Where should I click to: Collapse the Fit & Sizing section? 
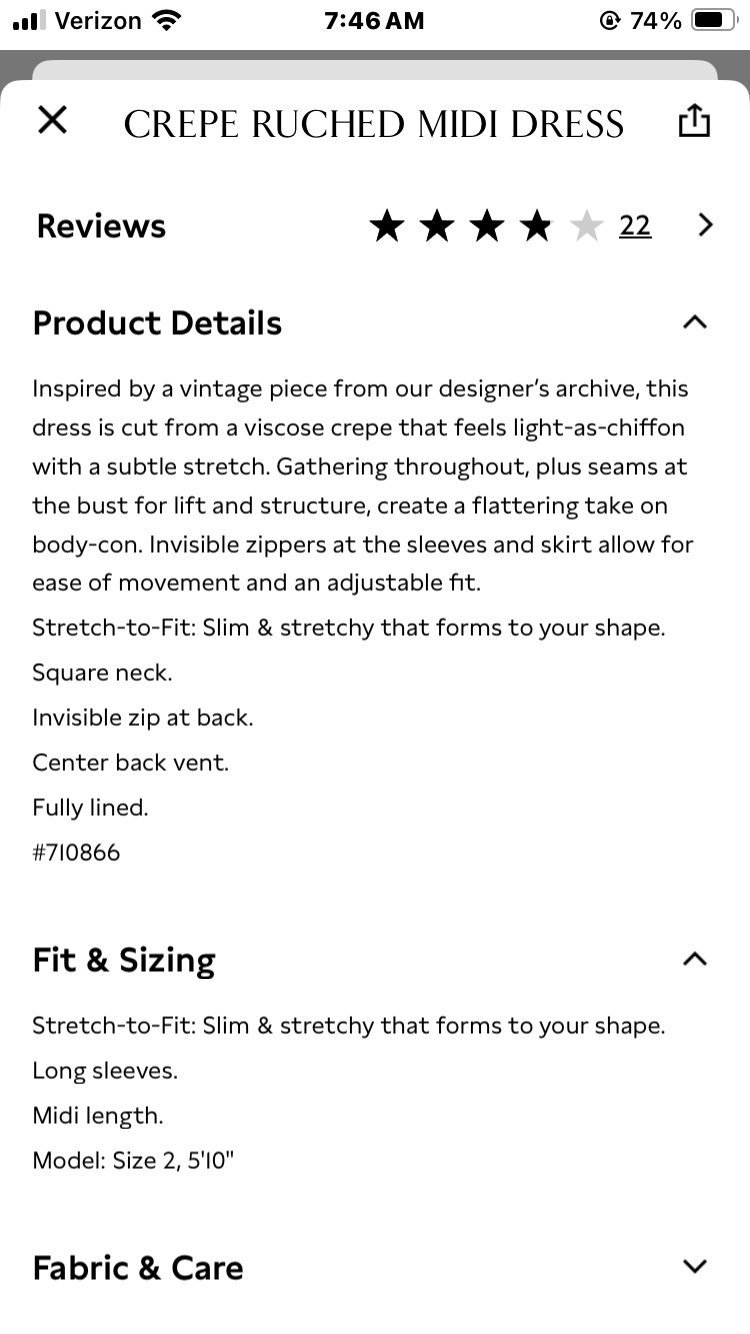694,959
